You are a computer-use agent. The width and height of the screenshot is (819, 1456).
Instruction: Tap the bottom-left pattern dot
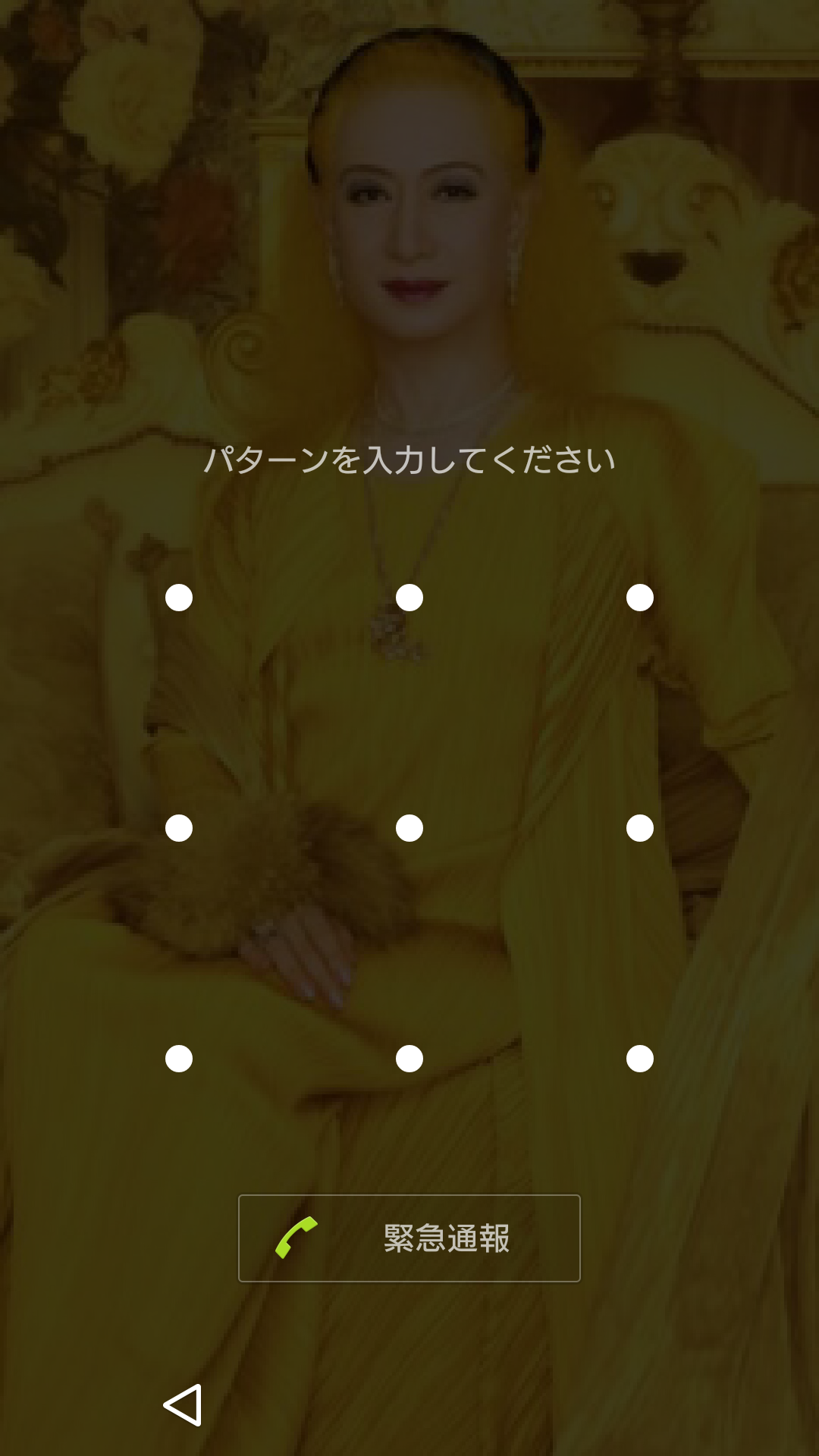[x=179, y=1059]
